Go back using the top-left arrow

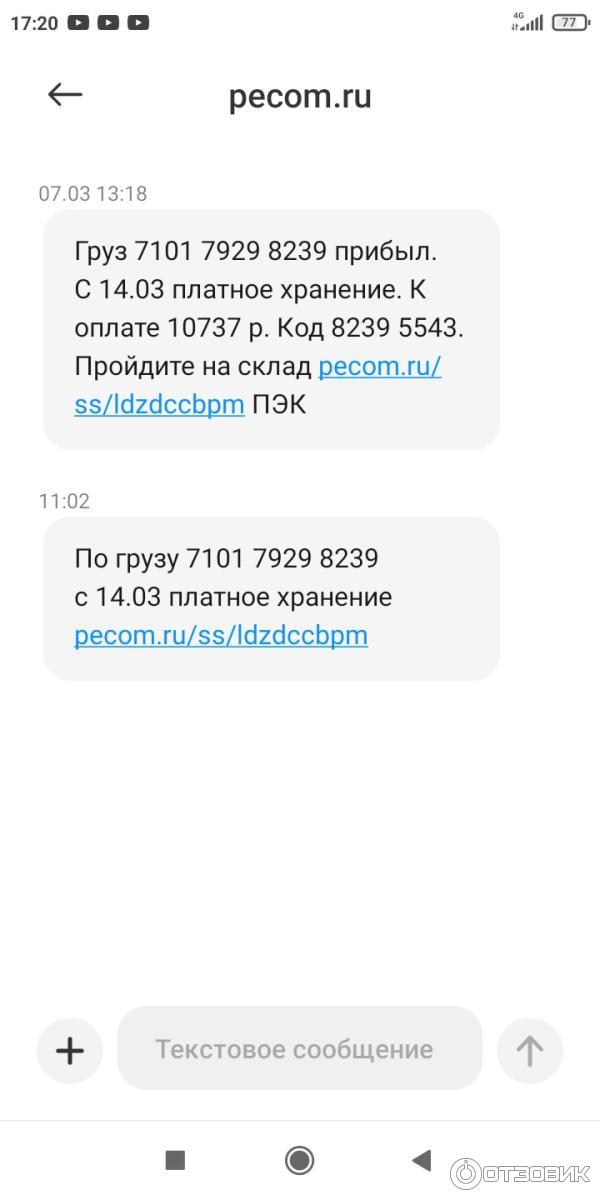(x=65, y=95)
